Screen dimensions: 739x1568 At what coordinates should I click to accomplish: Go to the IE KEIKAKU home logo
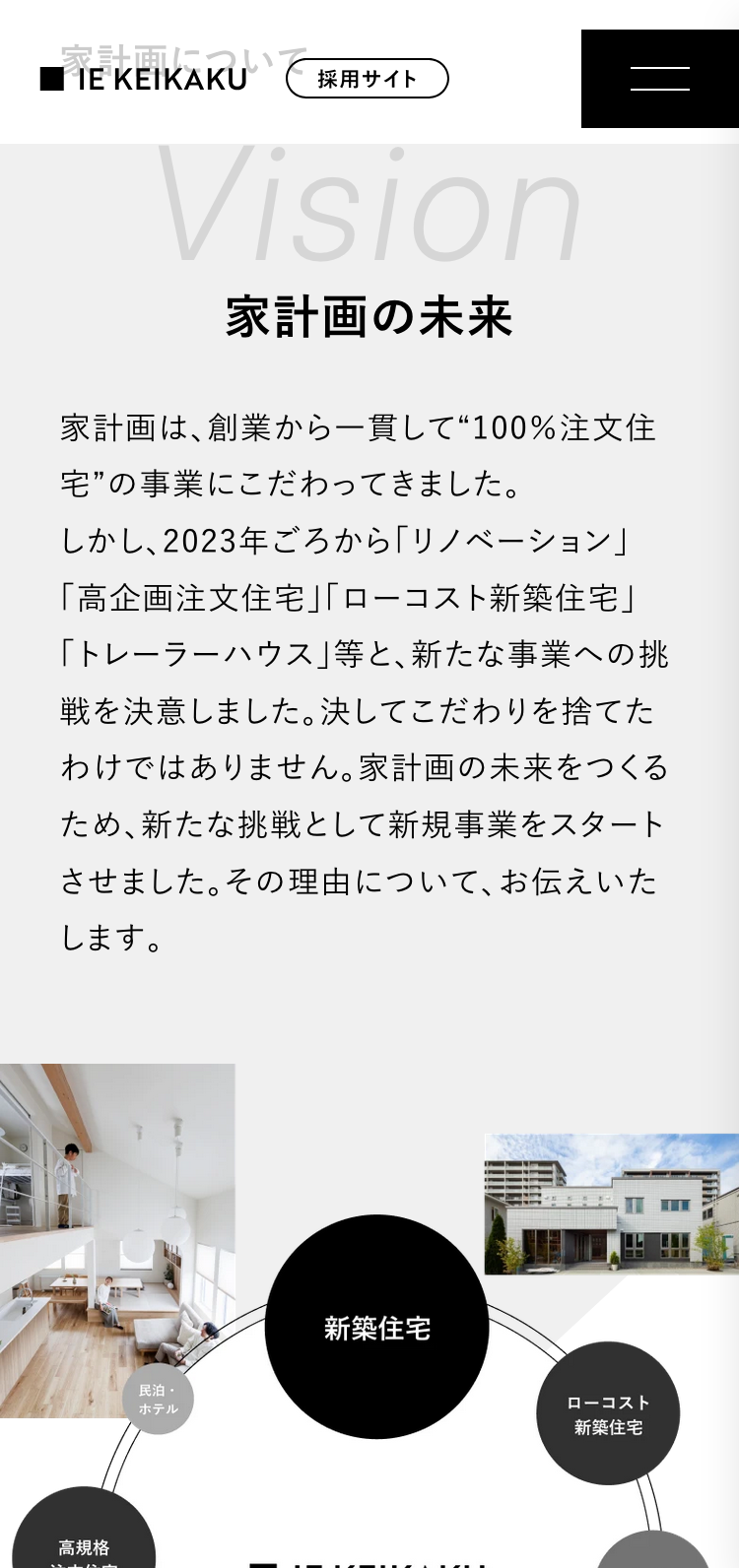145,79
